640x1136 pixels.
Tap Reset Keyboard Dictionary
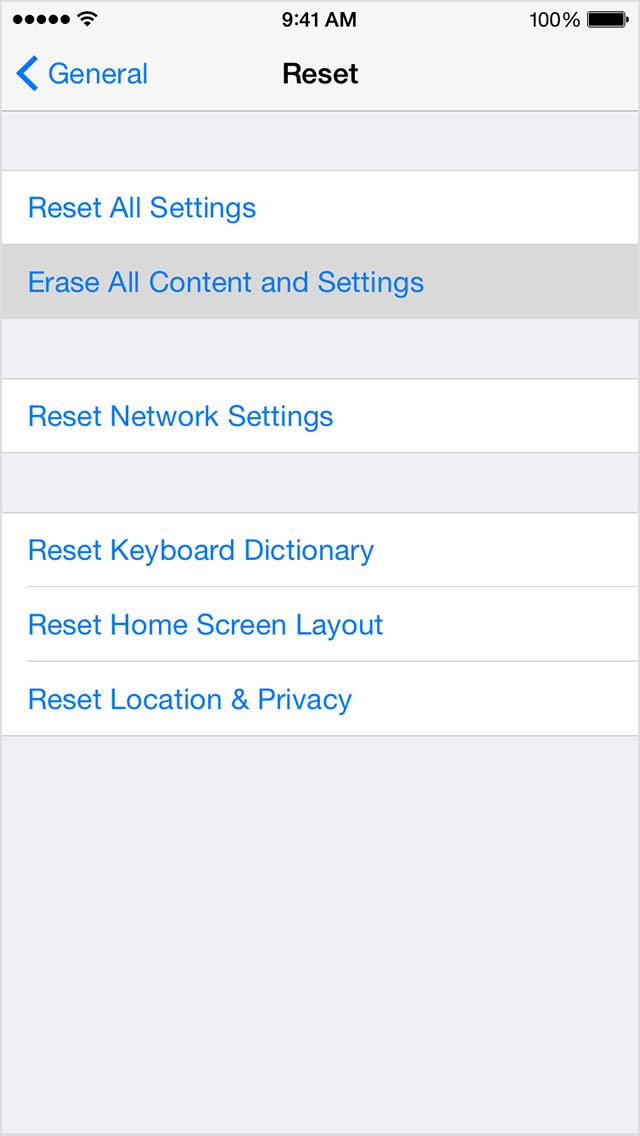pos(320,550)
